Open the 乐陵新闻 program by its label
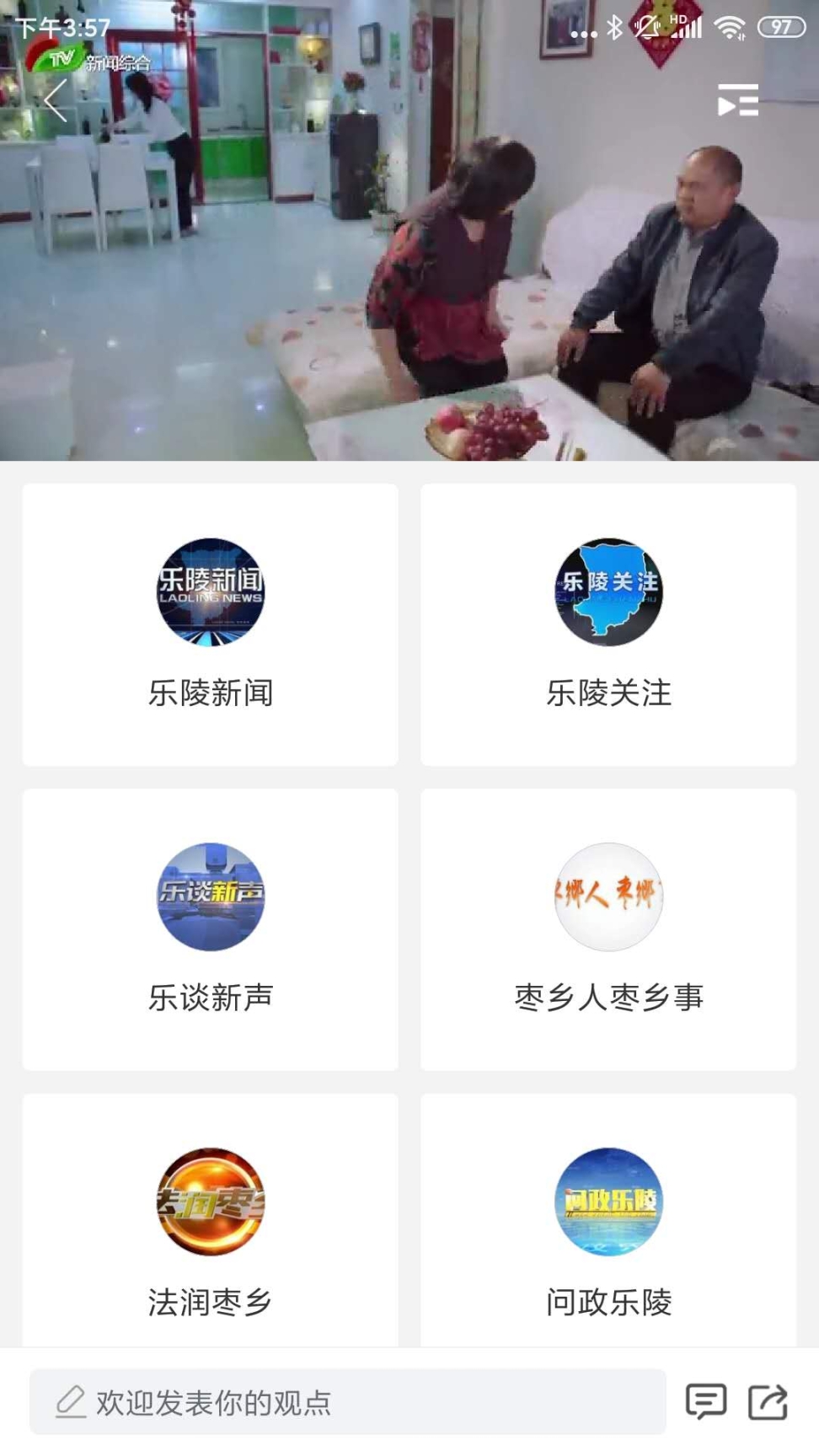 (210, 693)
